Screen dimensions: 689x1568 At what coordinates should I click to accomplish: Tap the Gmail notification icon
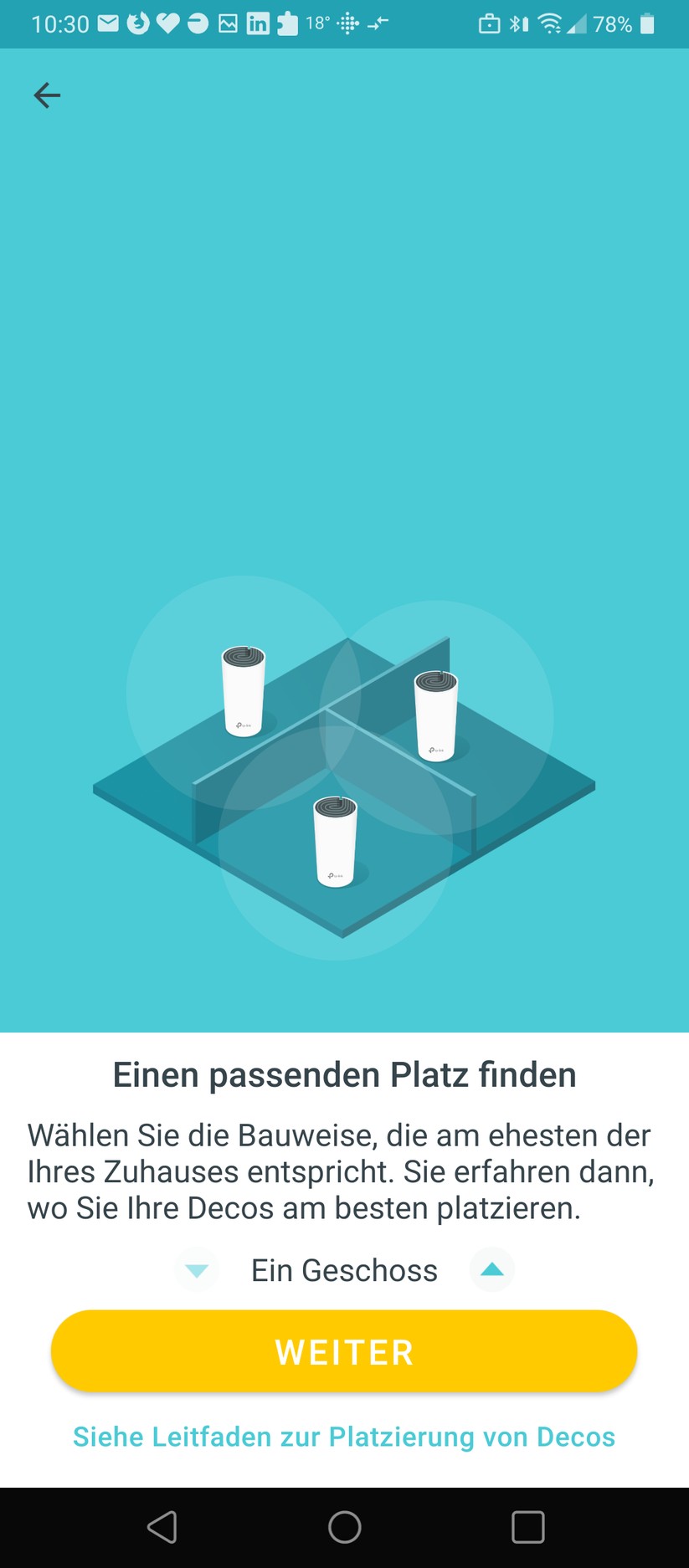click(x=109, y=23)
